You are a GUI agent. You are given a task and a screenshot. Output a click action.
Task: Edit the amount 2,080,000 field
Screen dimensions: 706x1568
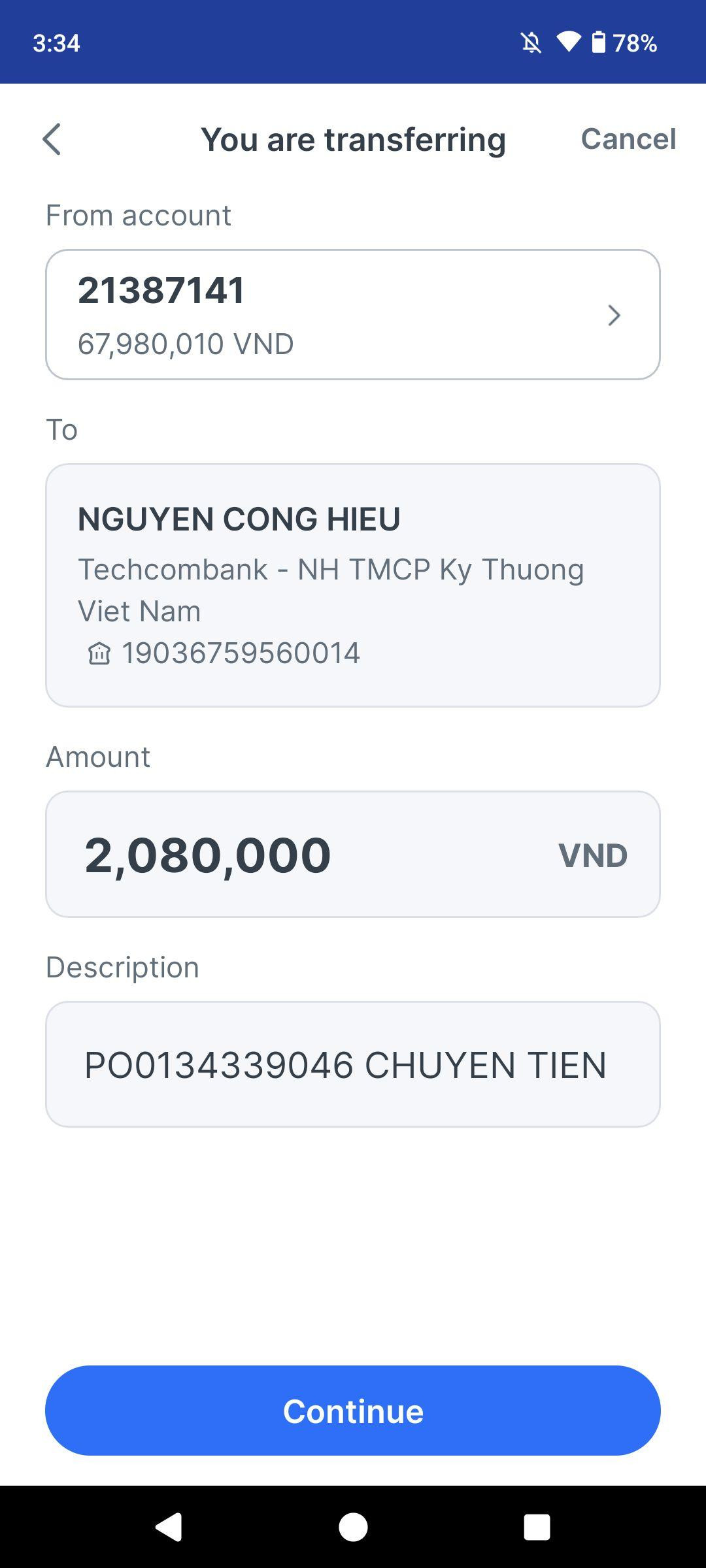(x=353, y=854)
